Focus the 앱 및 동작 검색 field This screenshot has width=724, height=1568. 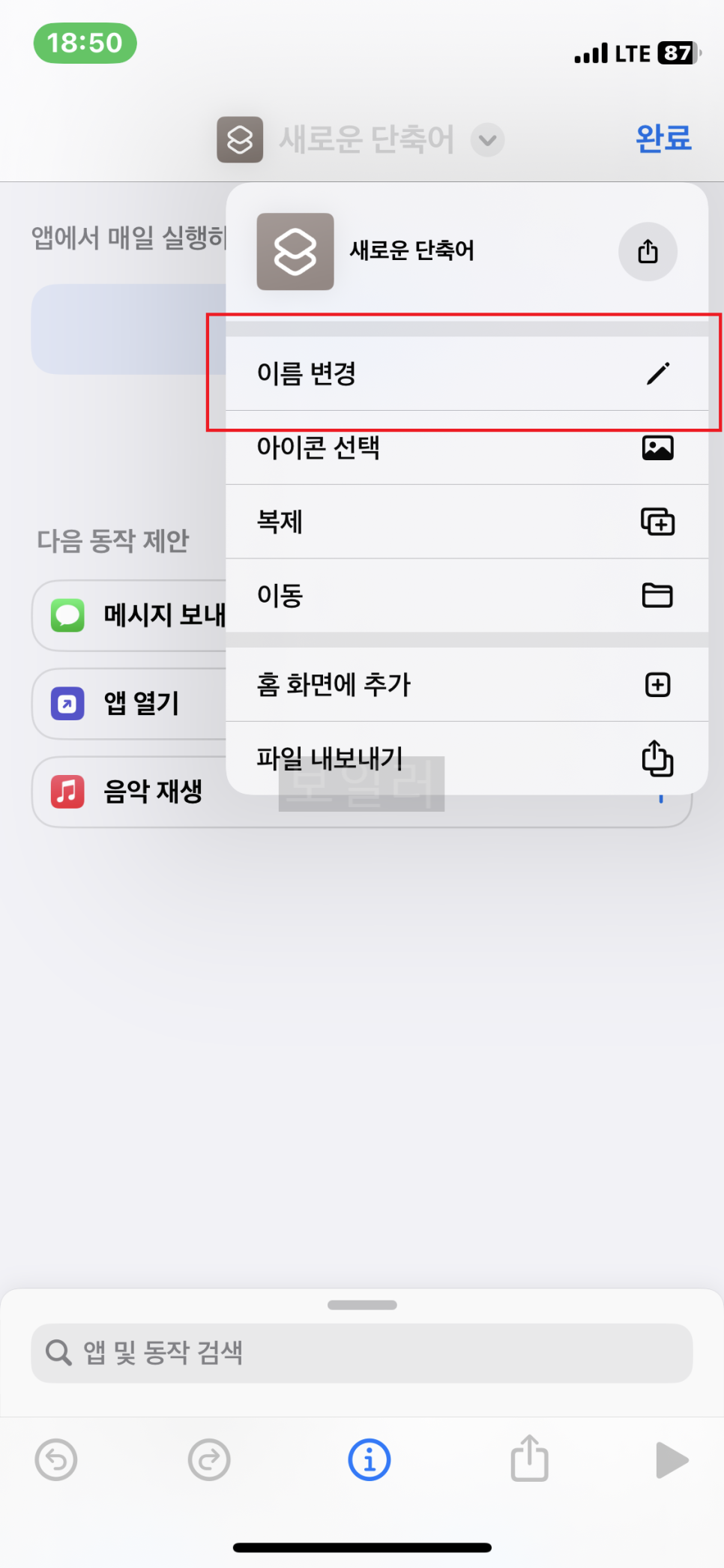pyautogui.click(x=362, y=1353)
